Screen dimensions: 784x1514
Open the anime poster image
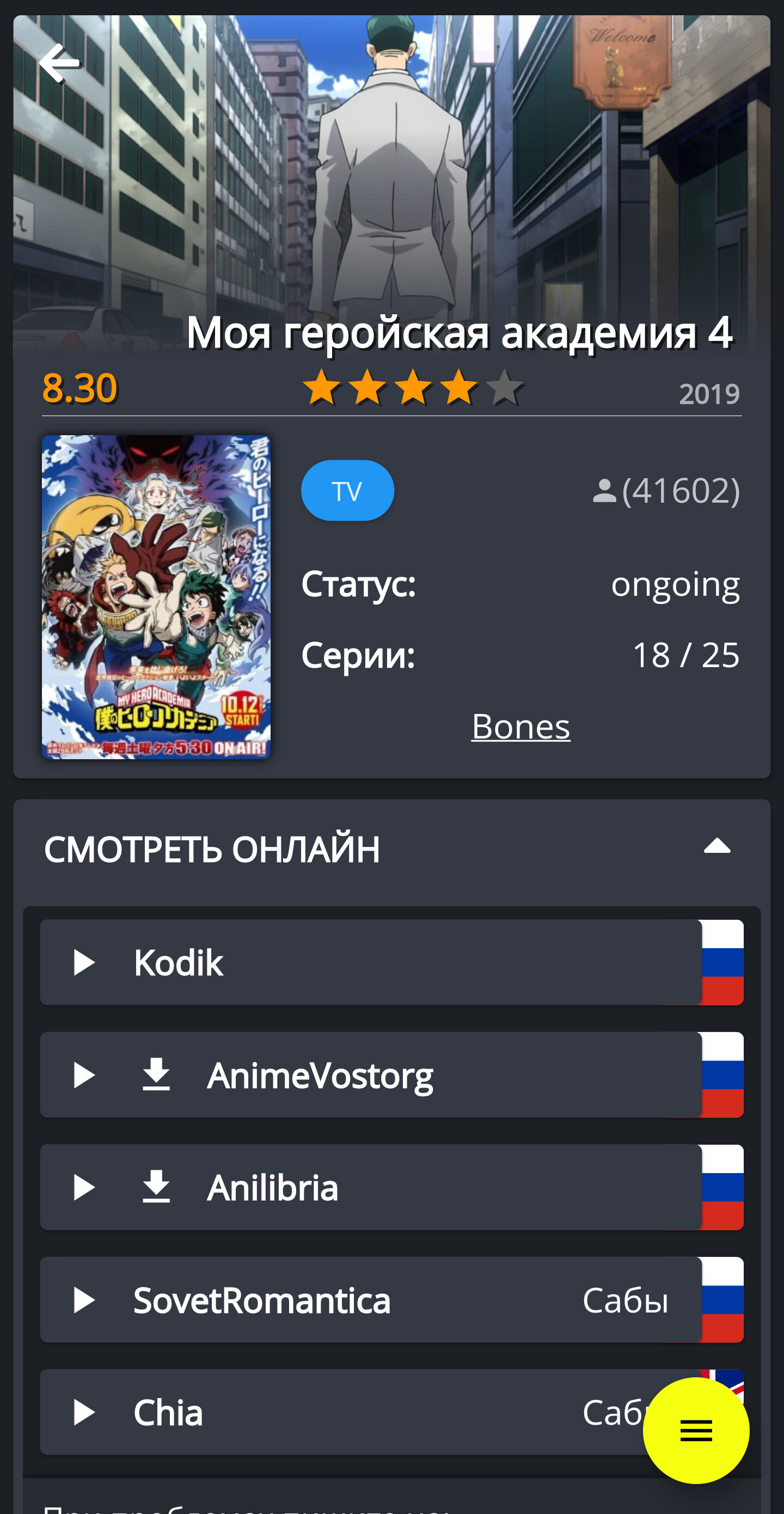[156, 596]
